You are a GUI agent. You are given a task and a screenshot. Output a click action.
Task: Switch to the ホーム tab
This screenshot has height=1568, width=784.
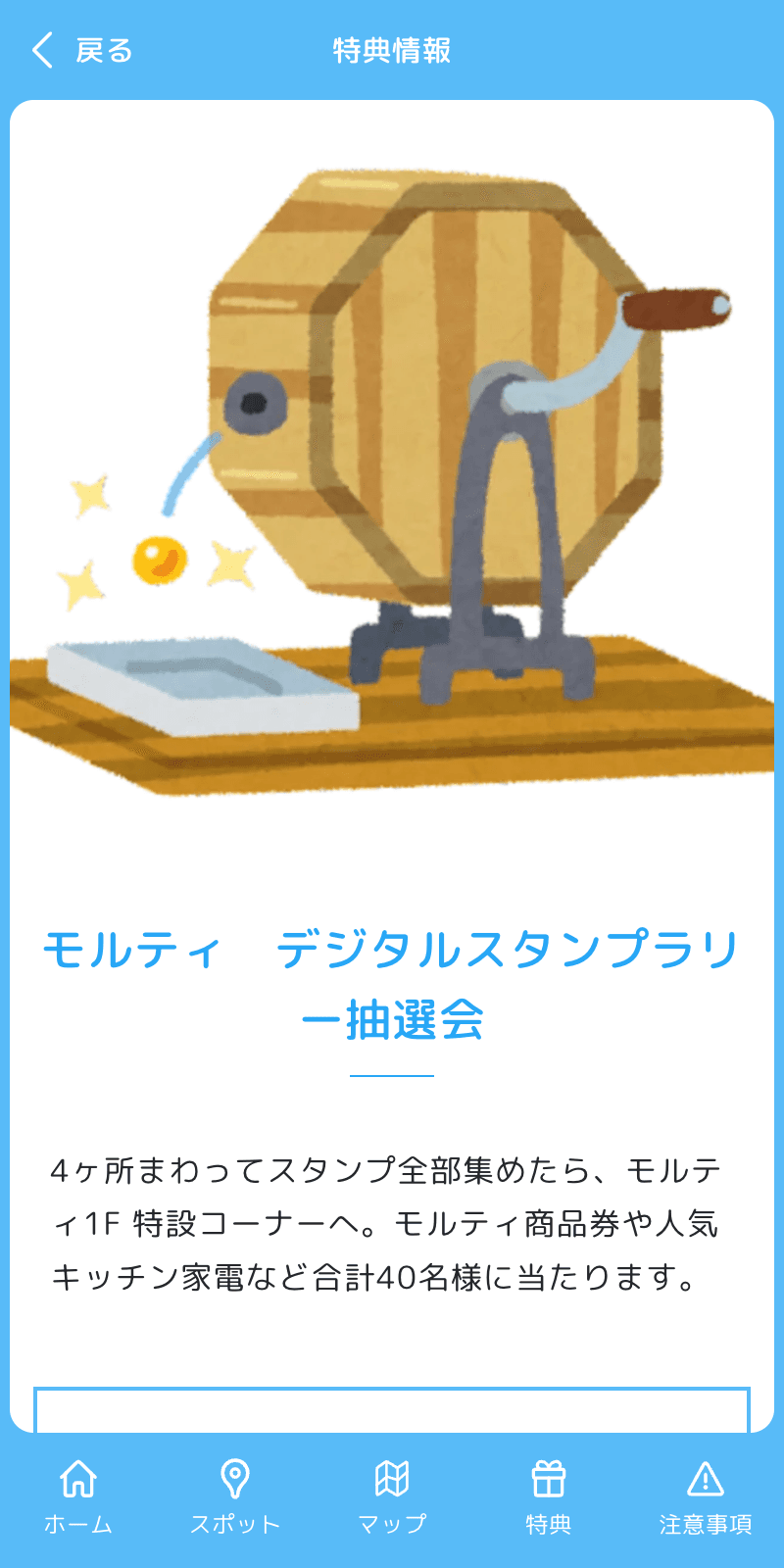78,1496
